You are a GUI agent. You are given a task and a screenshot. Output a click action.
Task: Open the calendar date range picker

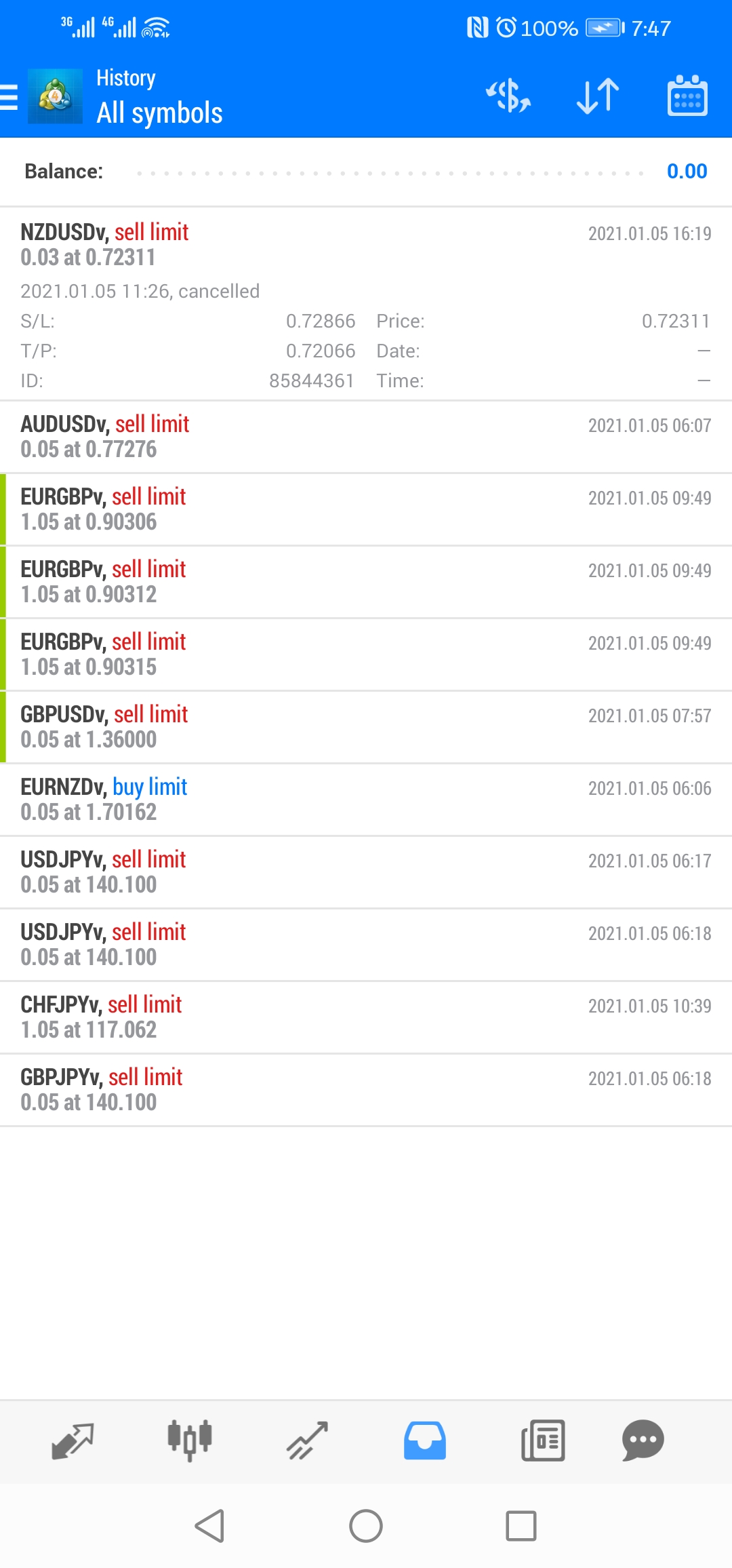687,96
